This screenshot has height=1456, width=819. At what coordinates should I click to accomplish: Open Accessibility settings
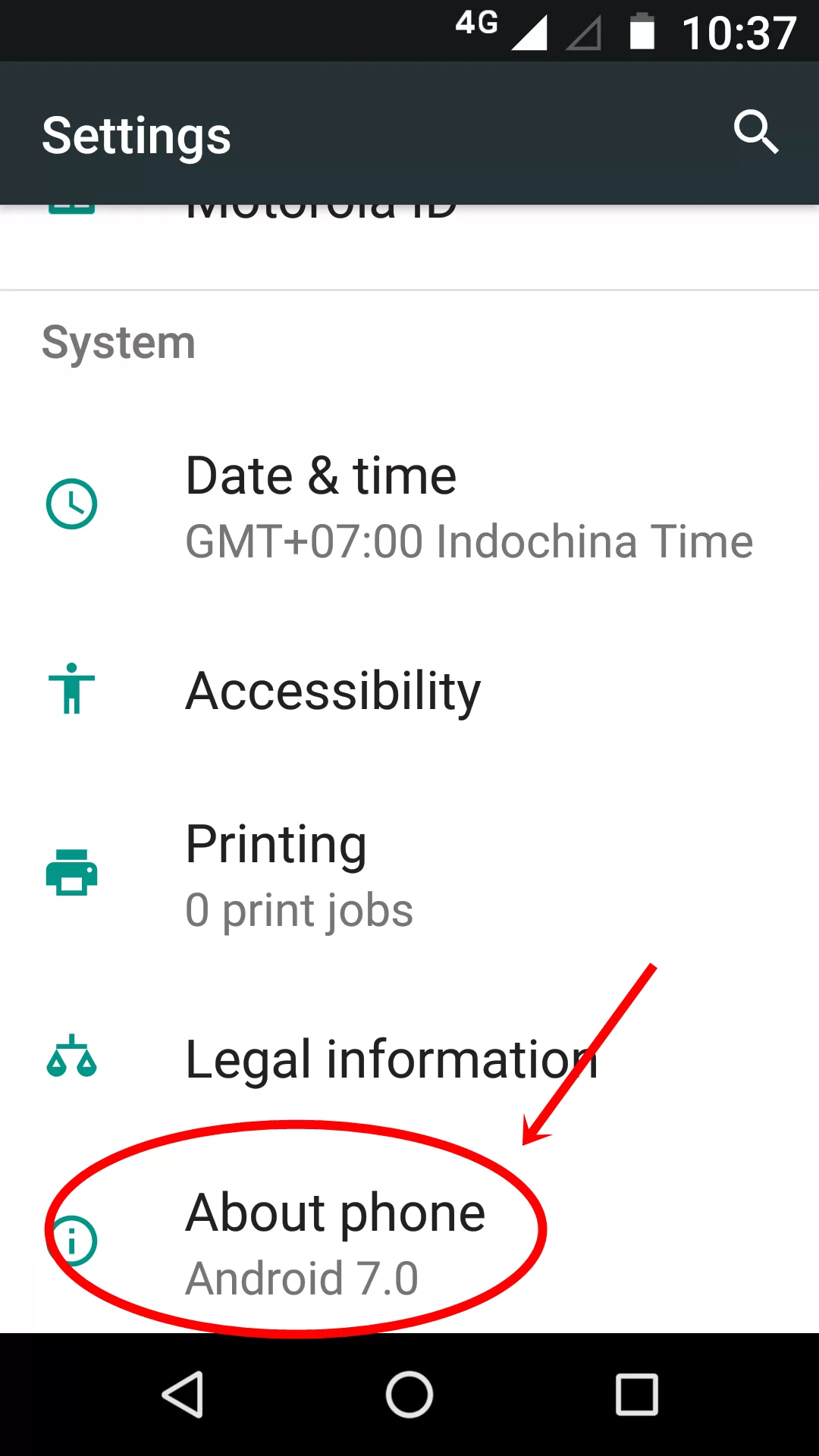point(409,690)
